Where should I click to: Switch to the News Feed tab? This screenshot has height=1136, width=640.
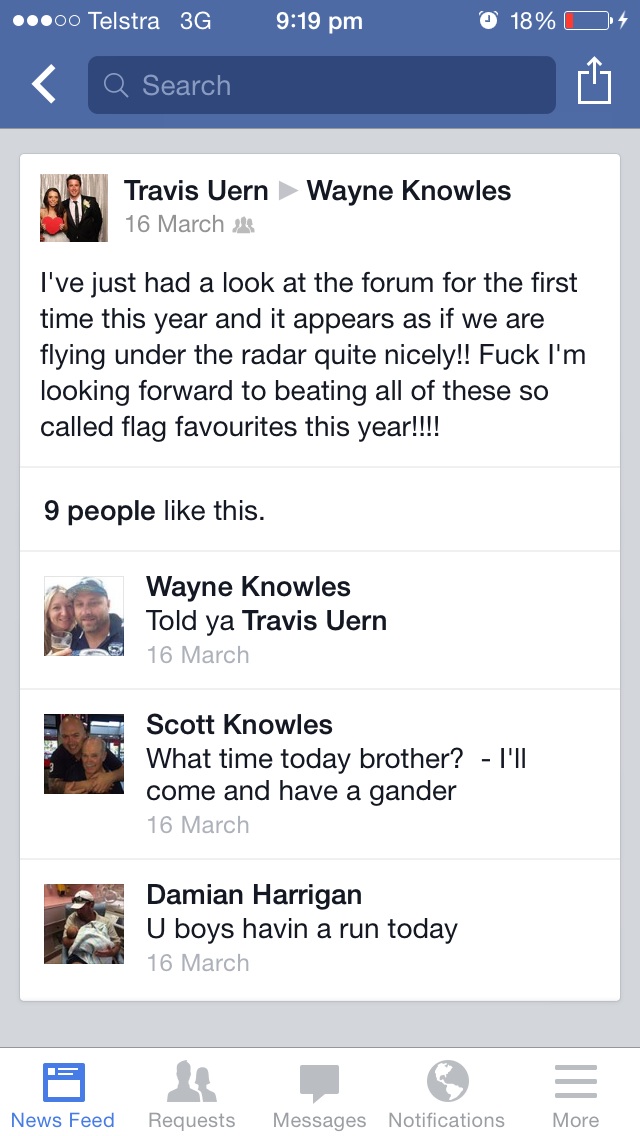[x=63, y=1094]
